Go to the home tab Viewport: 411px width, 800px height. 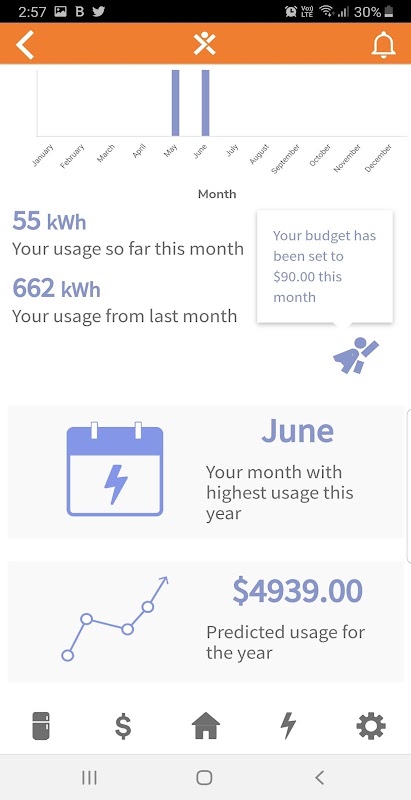click(206, 725)
